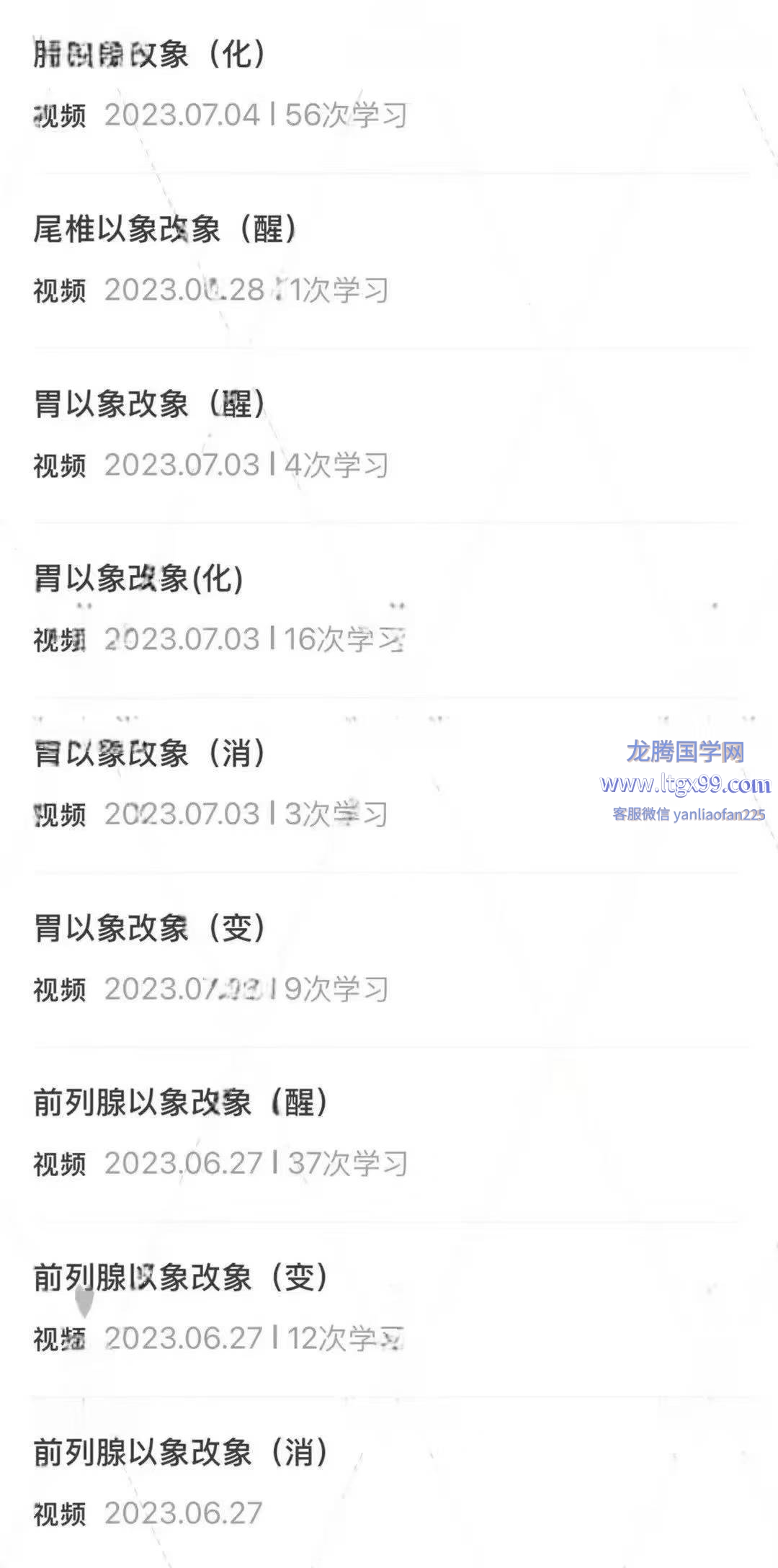This screenshot has width=778, height=1568.
Task: Open the video 胃以象改象(化)
Action: pyautogui.click(x=389, y=610)
